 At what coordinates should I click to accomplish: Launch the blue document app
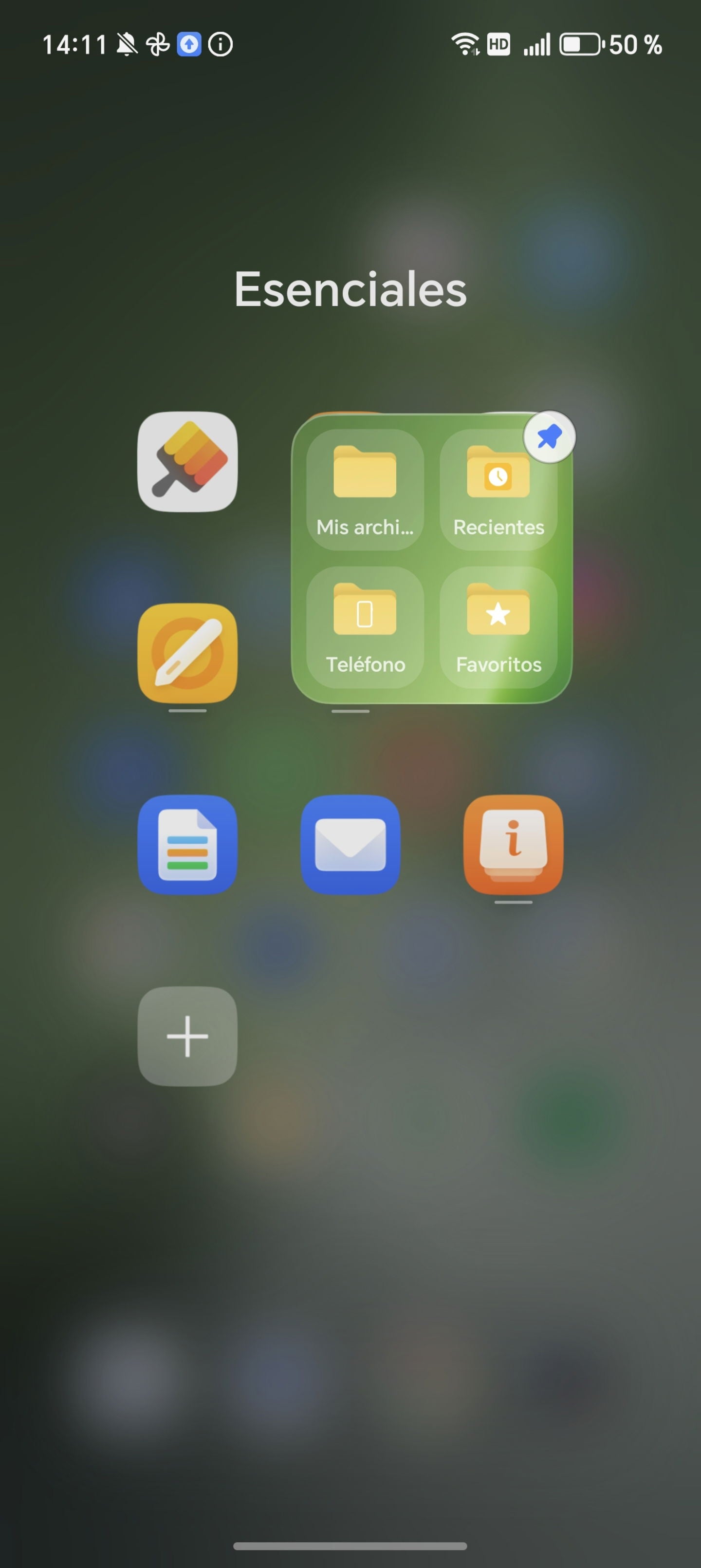pos(187,844)
